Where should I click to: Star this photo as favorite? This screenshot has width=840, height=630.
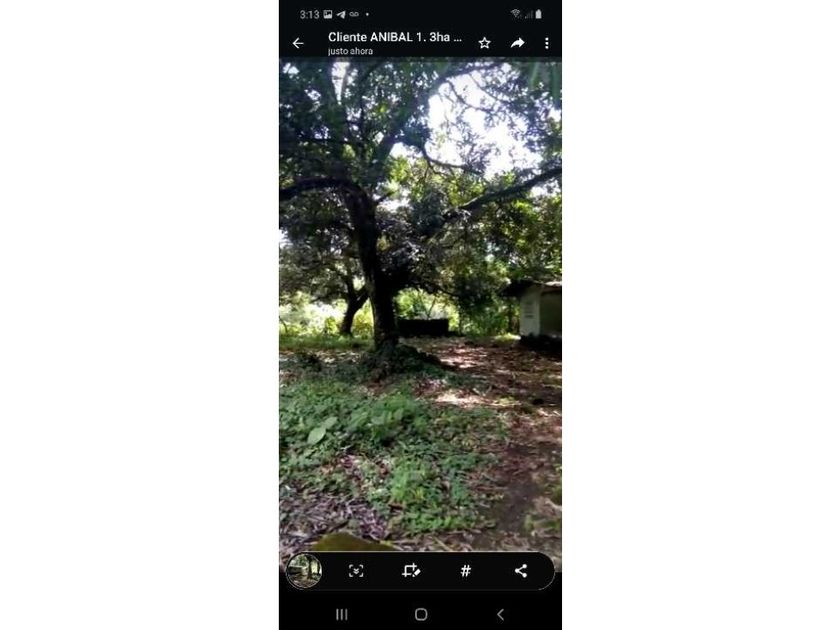point(484,43)
